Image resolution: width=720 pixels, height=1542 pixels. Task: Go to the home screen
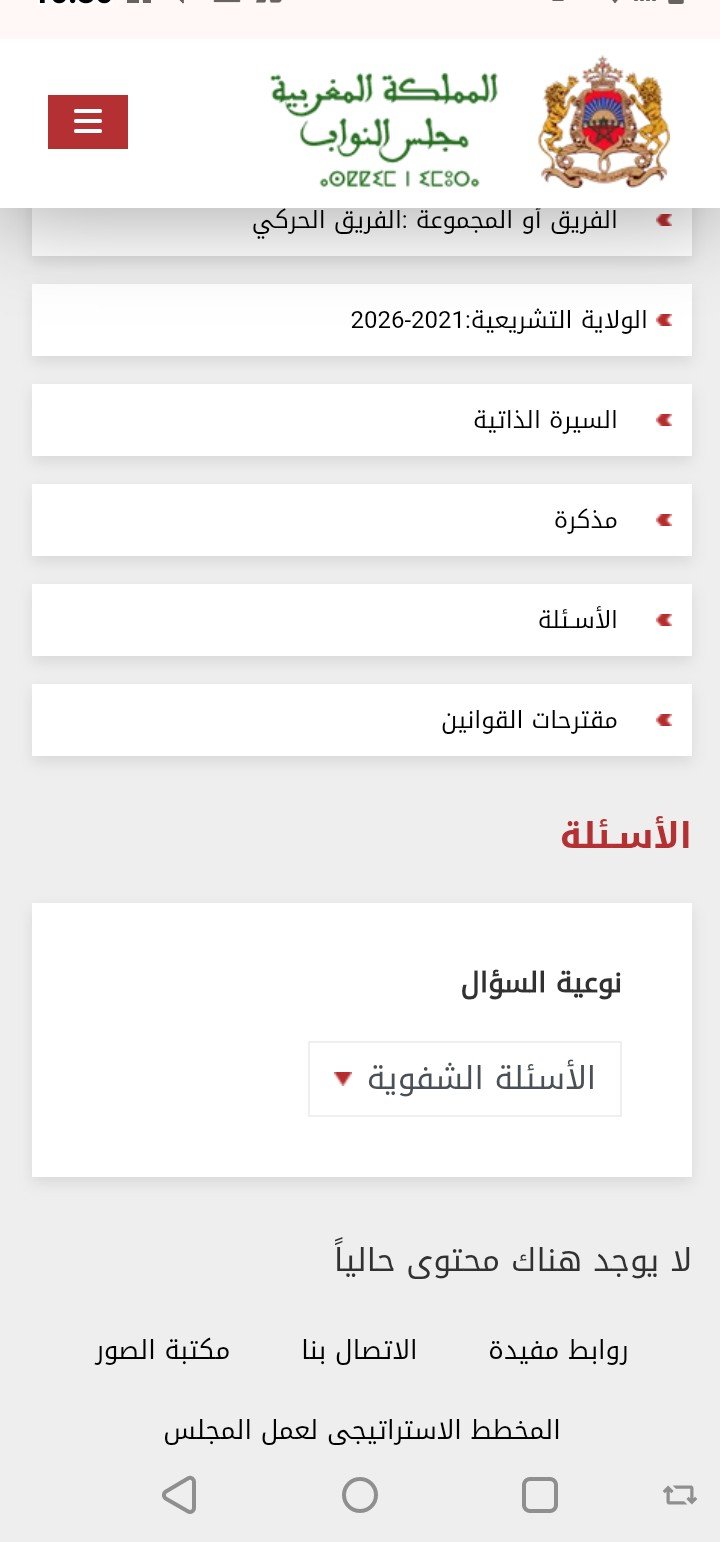coord(360,1495)
